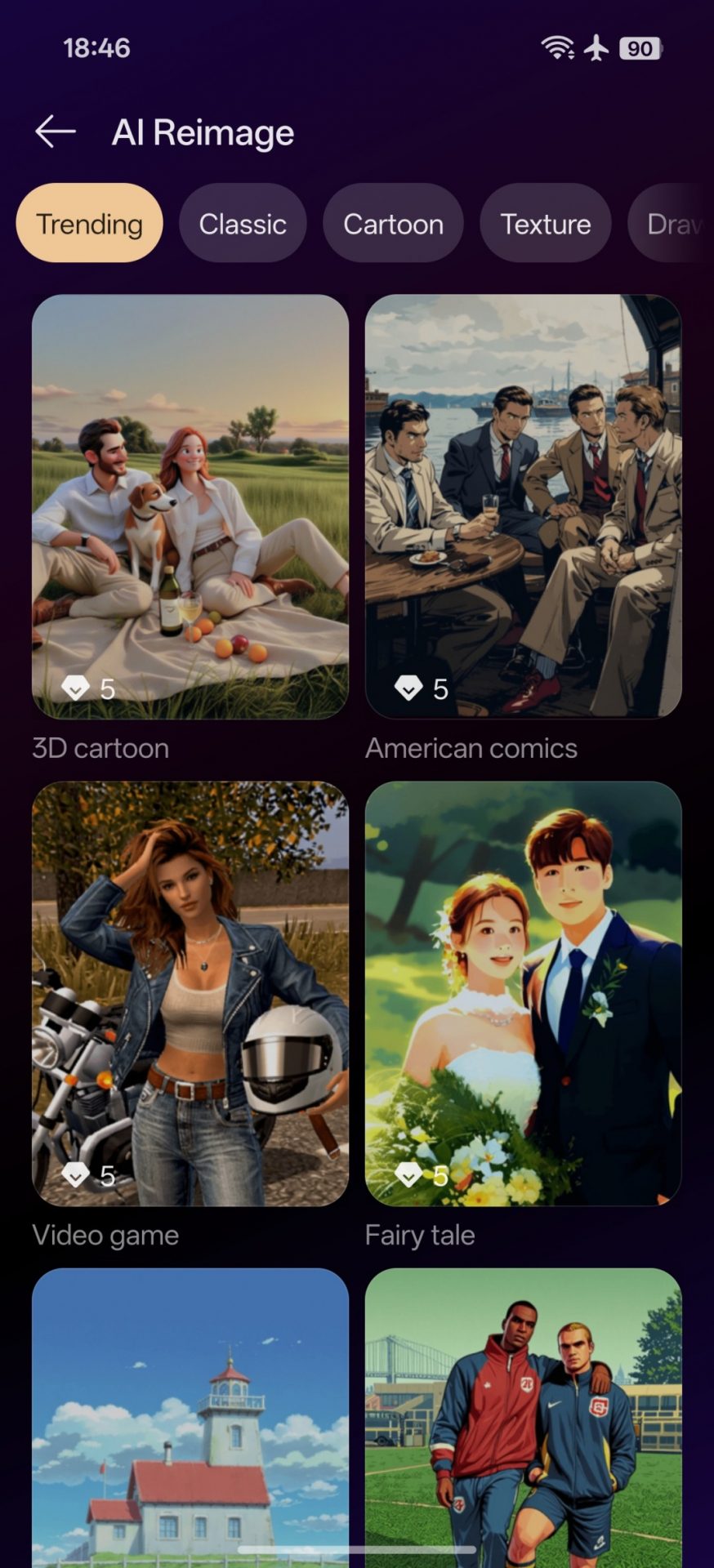Screen dimensions: 714x1568
Task: Switch to the Classic category
Action: [243, 224]
